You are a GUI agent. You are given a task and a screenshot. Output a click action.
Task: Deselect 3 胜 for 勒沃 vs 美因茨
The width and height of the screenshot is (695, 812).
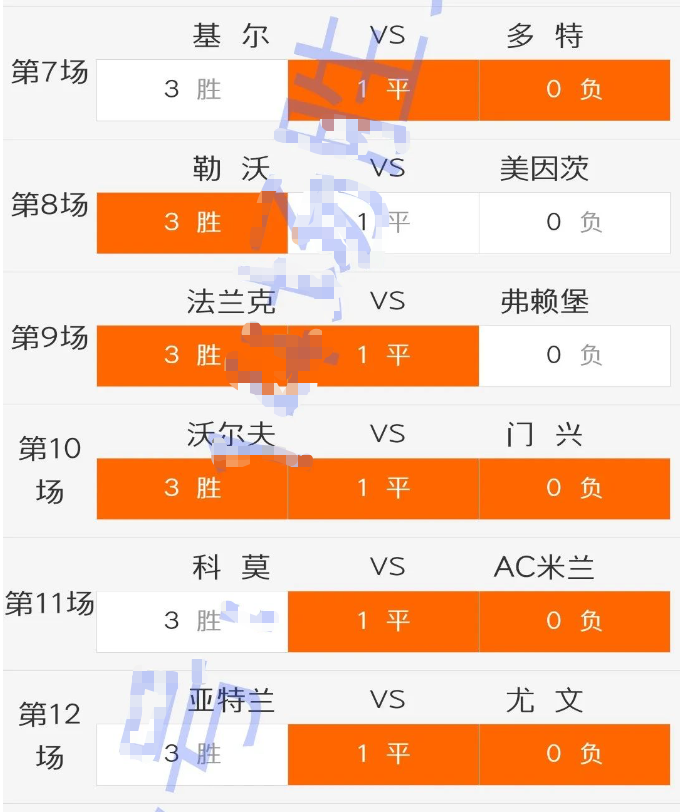point(192,222)
